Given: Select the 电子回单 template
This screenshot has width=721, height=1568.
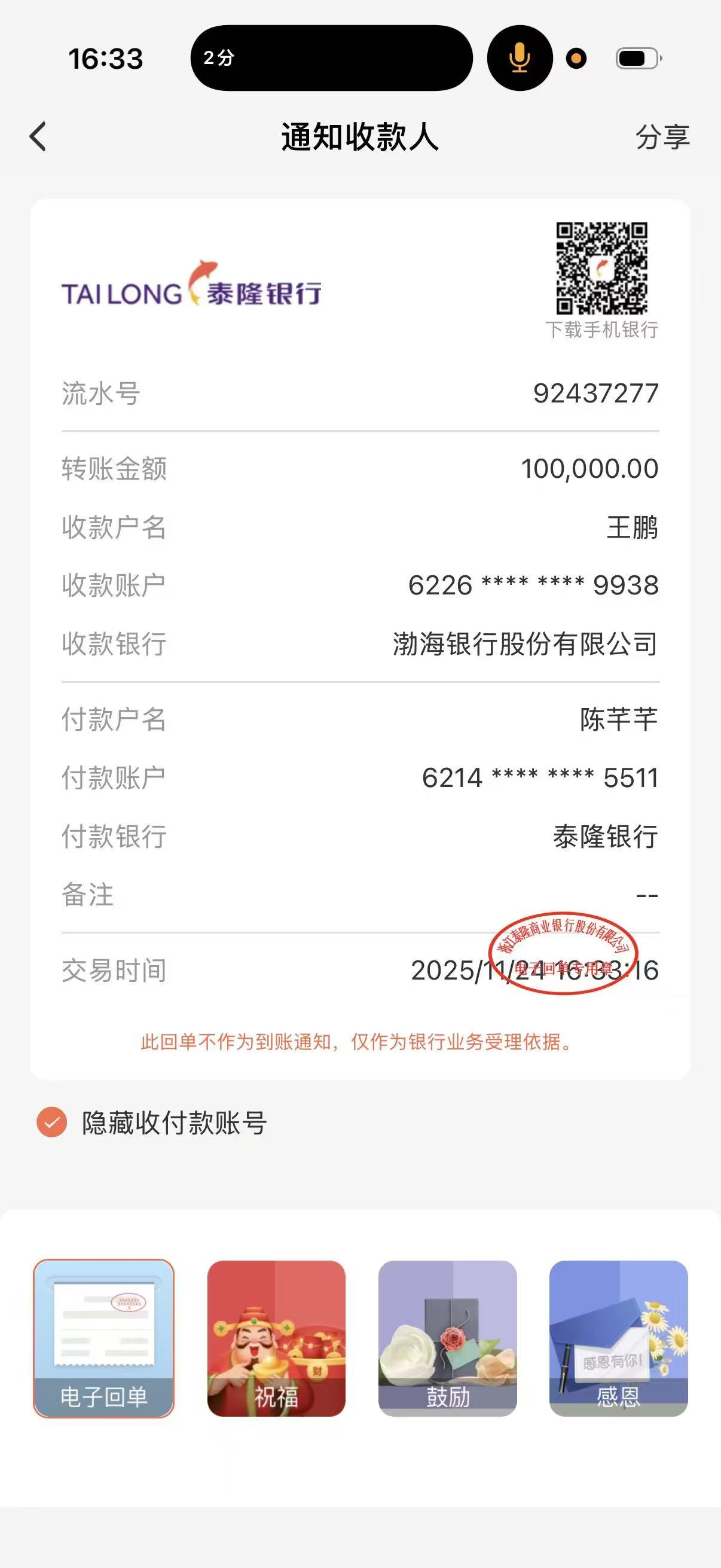Looking at the screenshot, I should [103, 1338].
